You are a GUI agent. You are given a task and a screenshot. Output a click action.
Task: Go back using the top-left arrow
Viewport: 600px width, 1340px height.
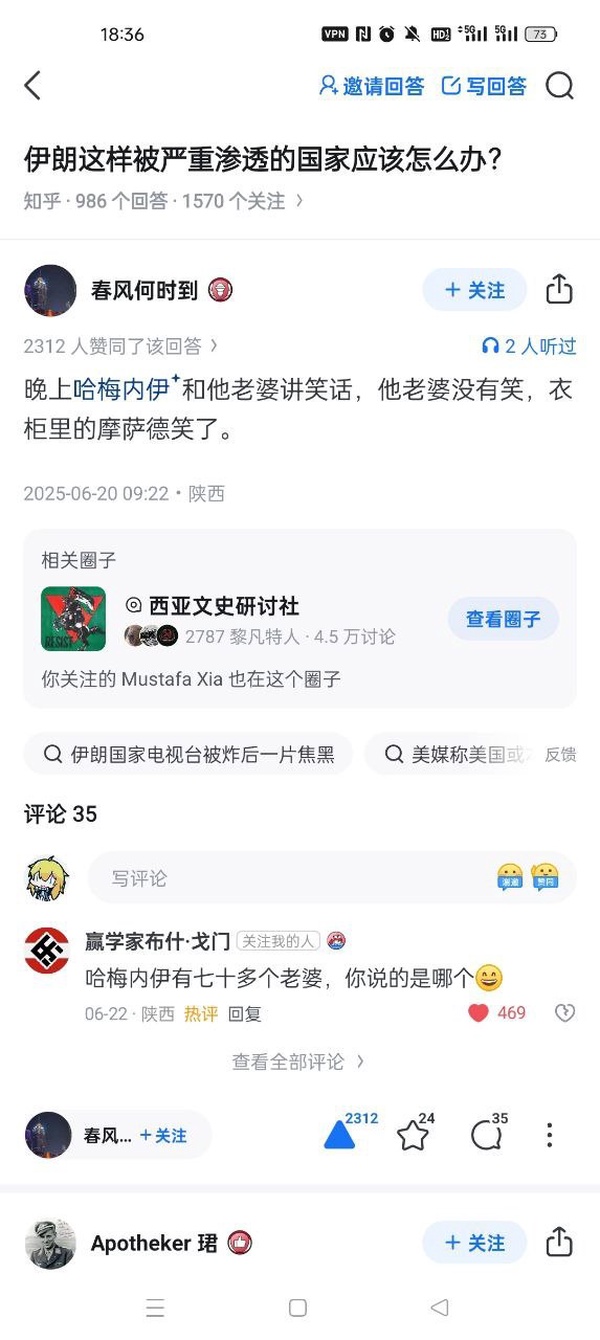pos(33,86)
